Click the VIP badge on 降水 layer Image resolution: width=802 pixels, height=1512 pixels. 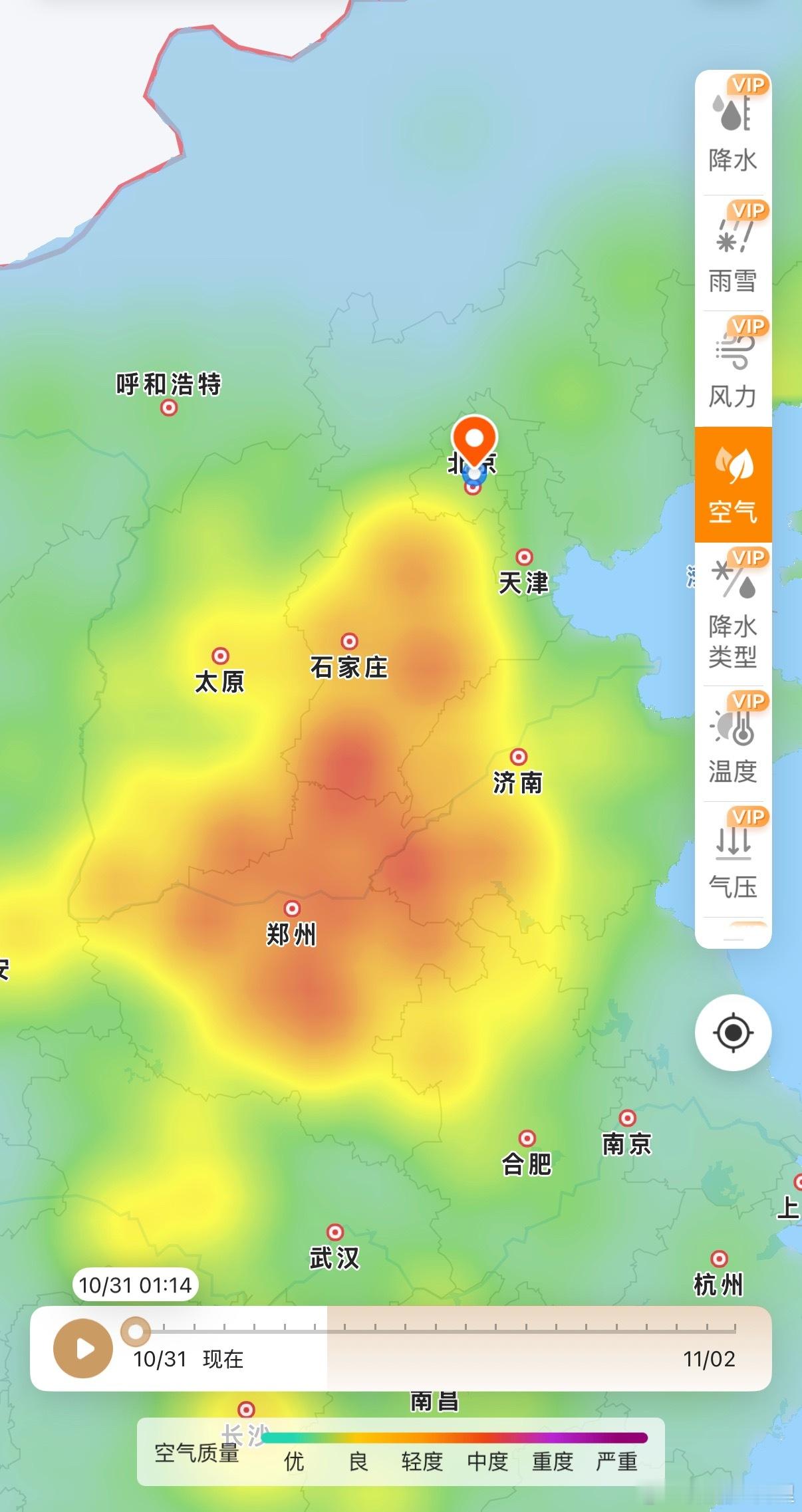(x=749, y=84)
